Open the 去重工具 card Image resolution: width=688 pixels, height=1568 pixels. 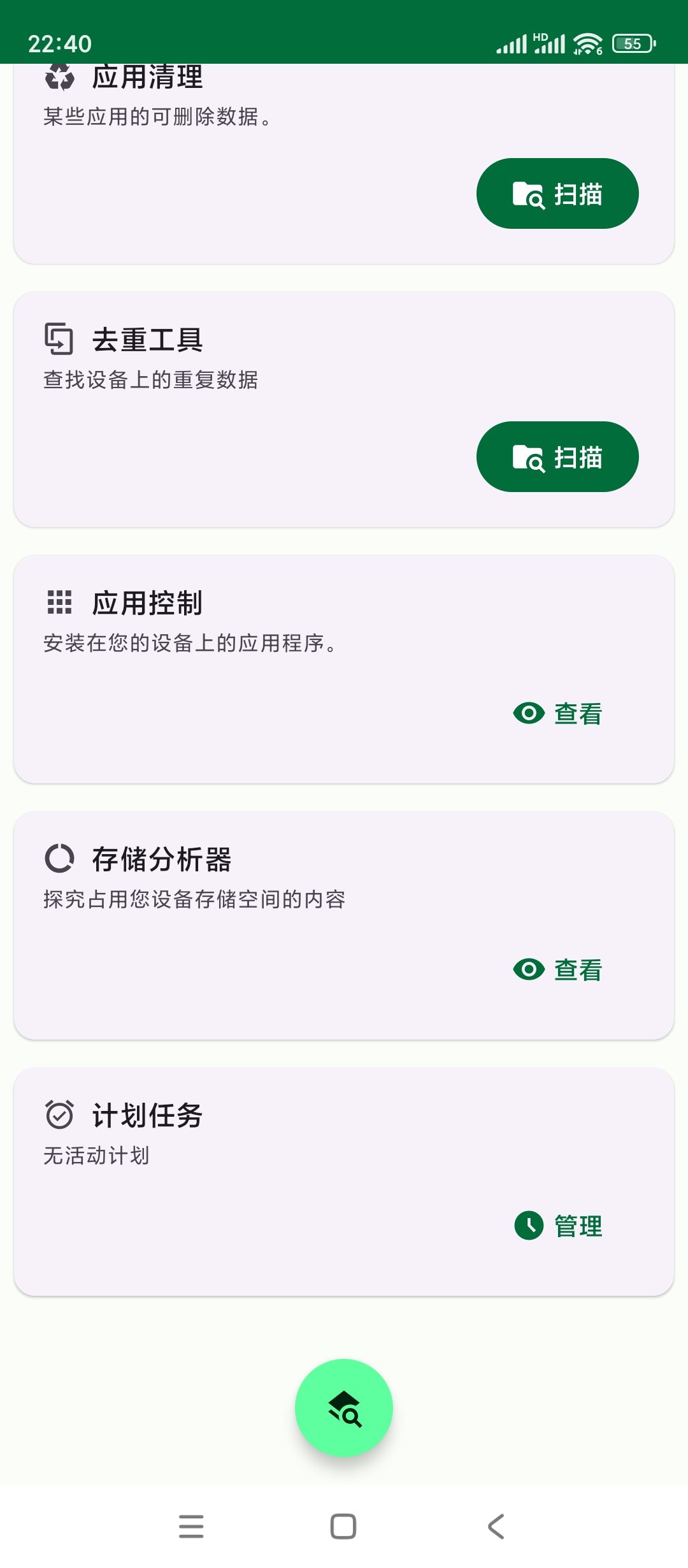[x=255, y=357]
